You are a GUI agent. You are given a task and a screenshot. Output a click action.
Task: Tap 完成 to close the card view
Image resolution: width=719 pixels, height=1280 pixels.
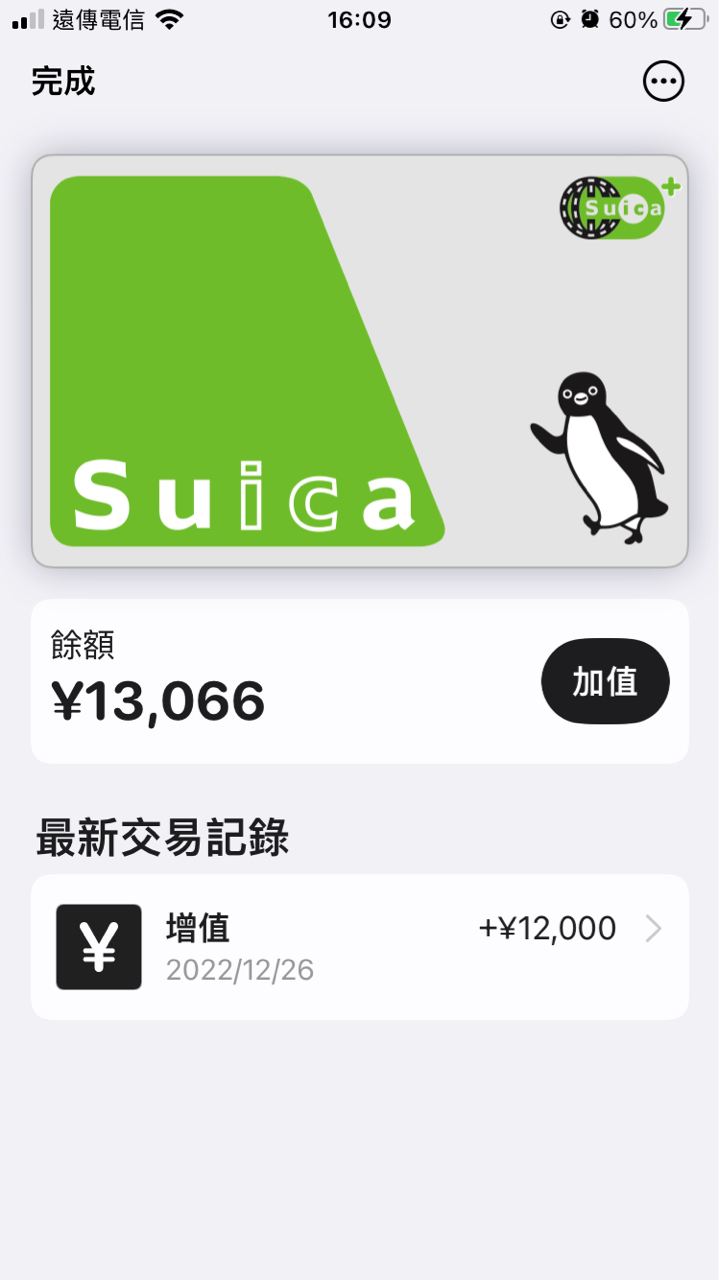click(x=63, y=82)
